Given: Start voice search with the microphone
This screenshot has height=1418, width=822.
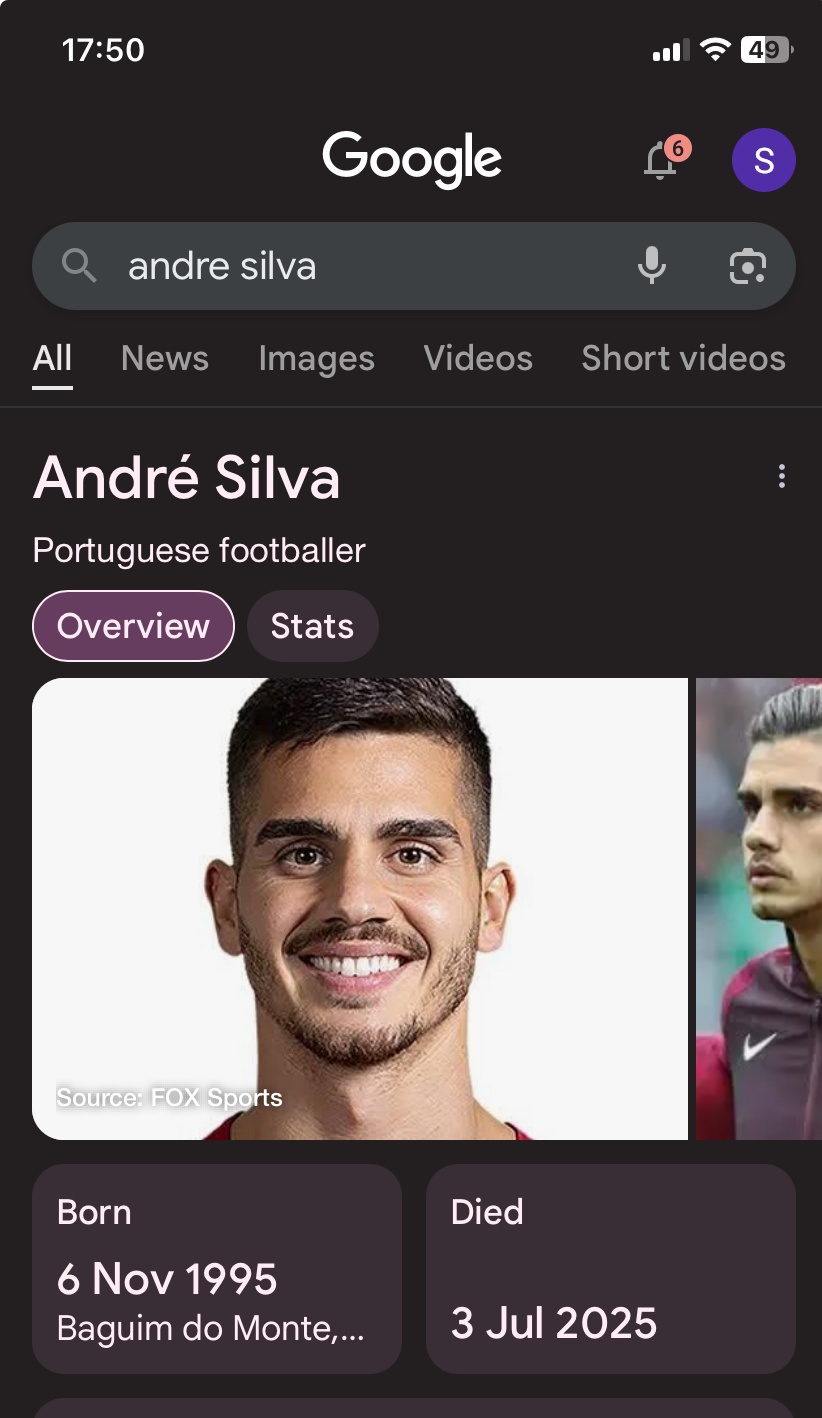Looking at the screenshot, I should point(652,266).
